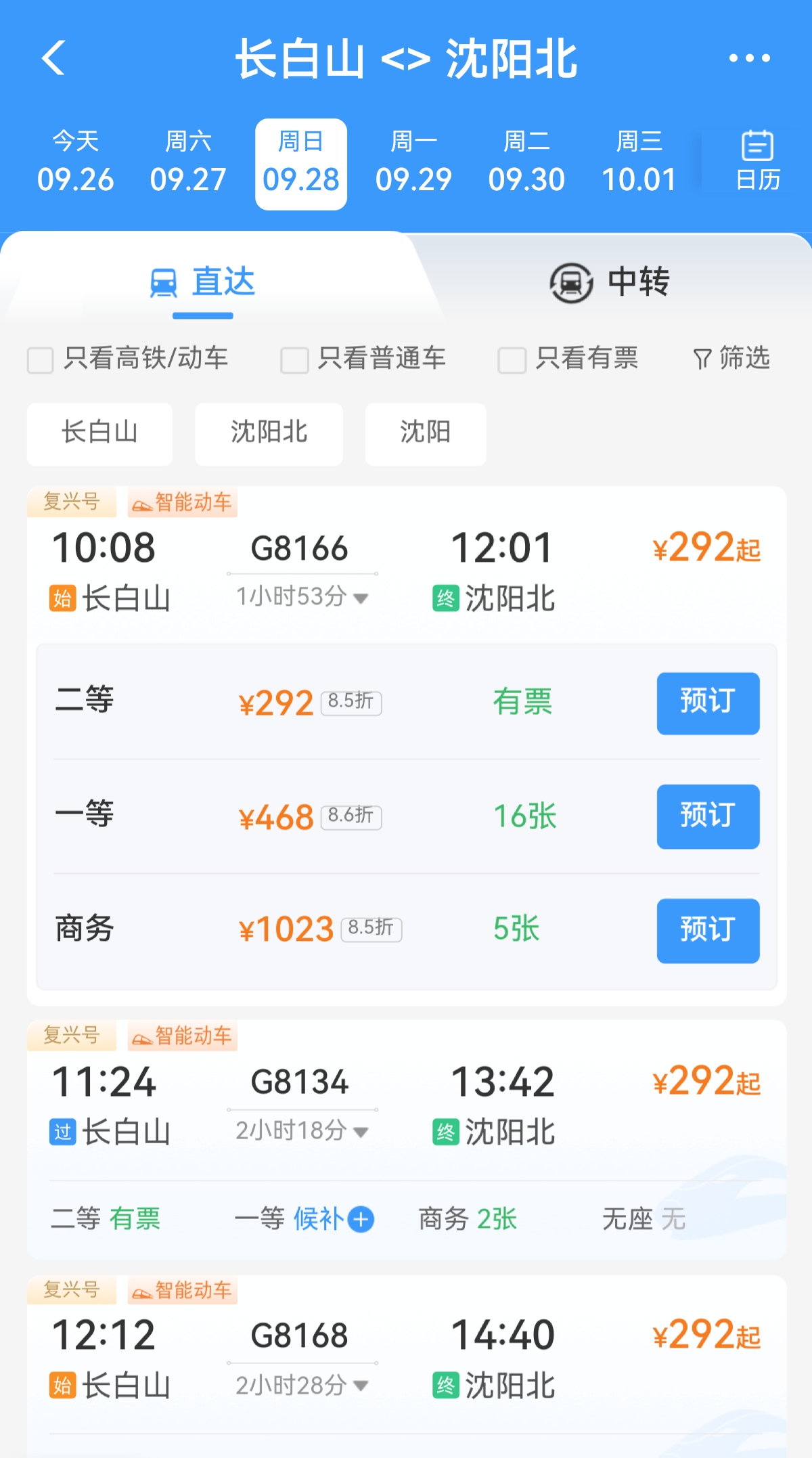
Task: Filter by 沈阳北 station chip
Action: click(x=269, y=433)
